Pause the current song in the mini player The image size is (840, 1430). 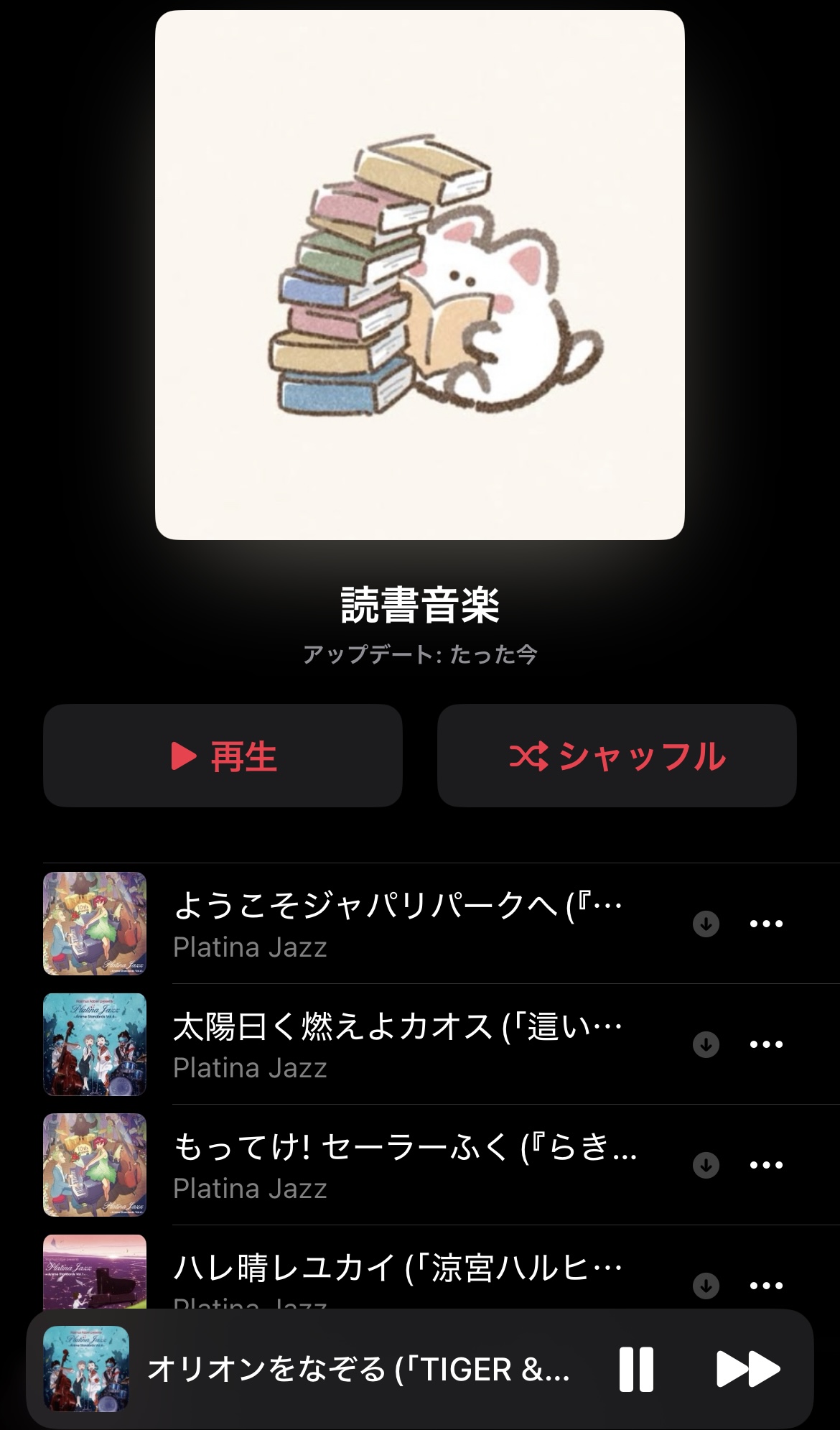[636, 1369]
